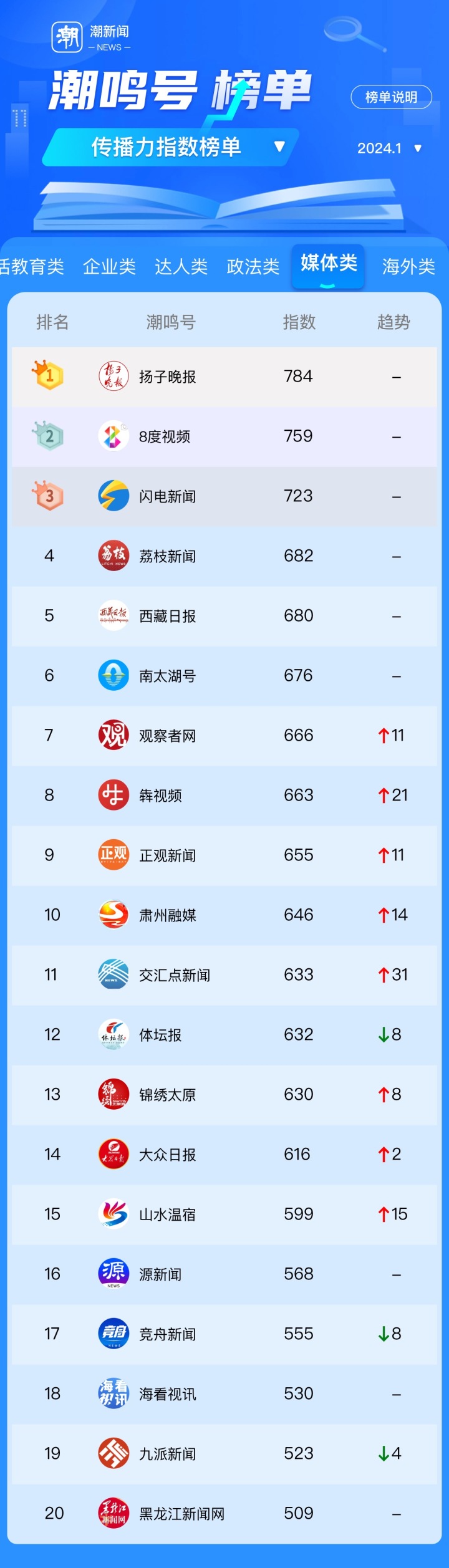449x1568 pixels.
Task: Select the 媒体类 tab
Action: pyautogui.click(x=328, y=264)
